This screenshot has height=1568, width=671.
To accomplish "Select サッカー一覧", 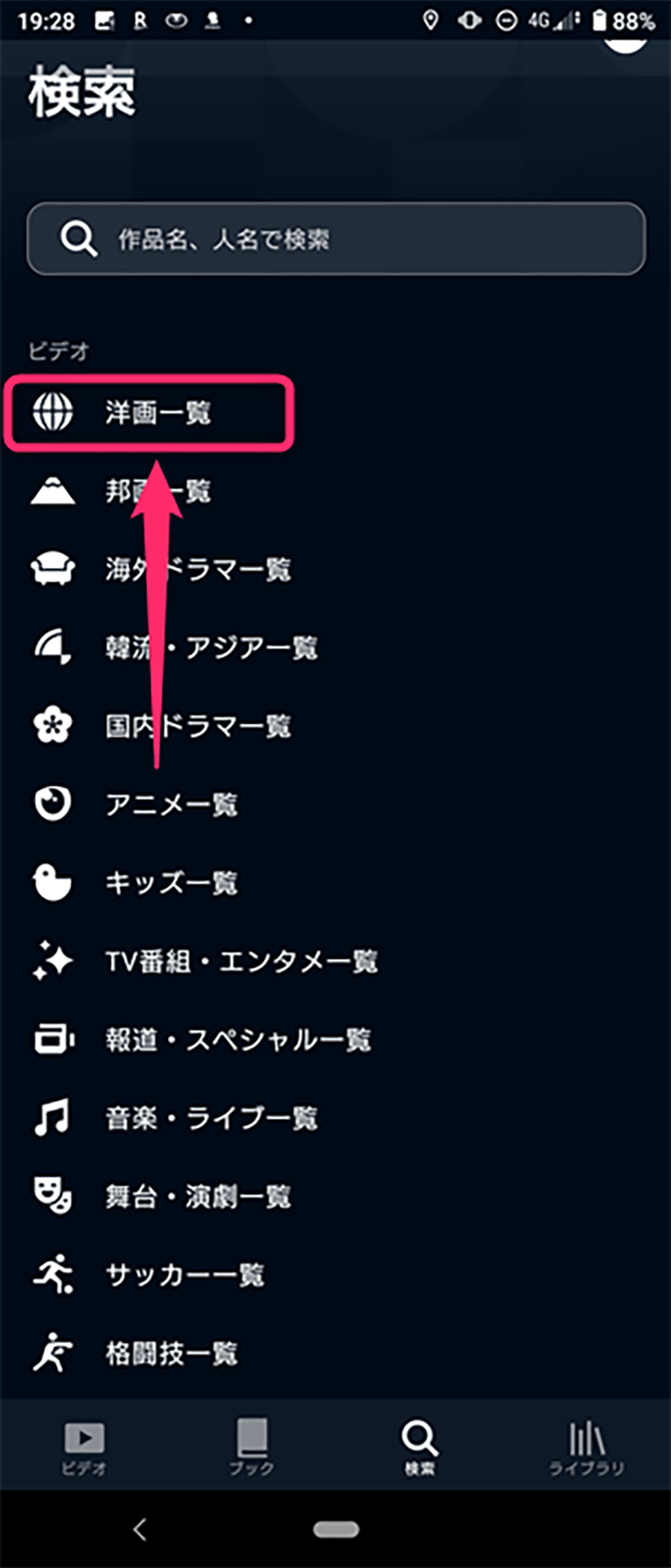I will tap(185, 1274).
